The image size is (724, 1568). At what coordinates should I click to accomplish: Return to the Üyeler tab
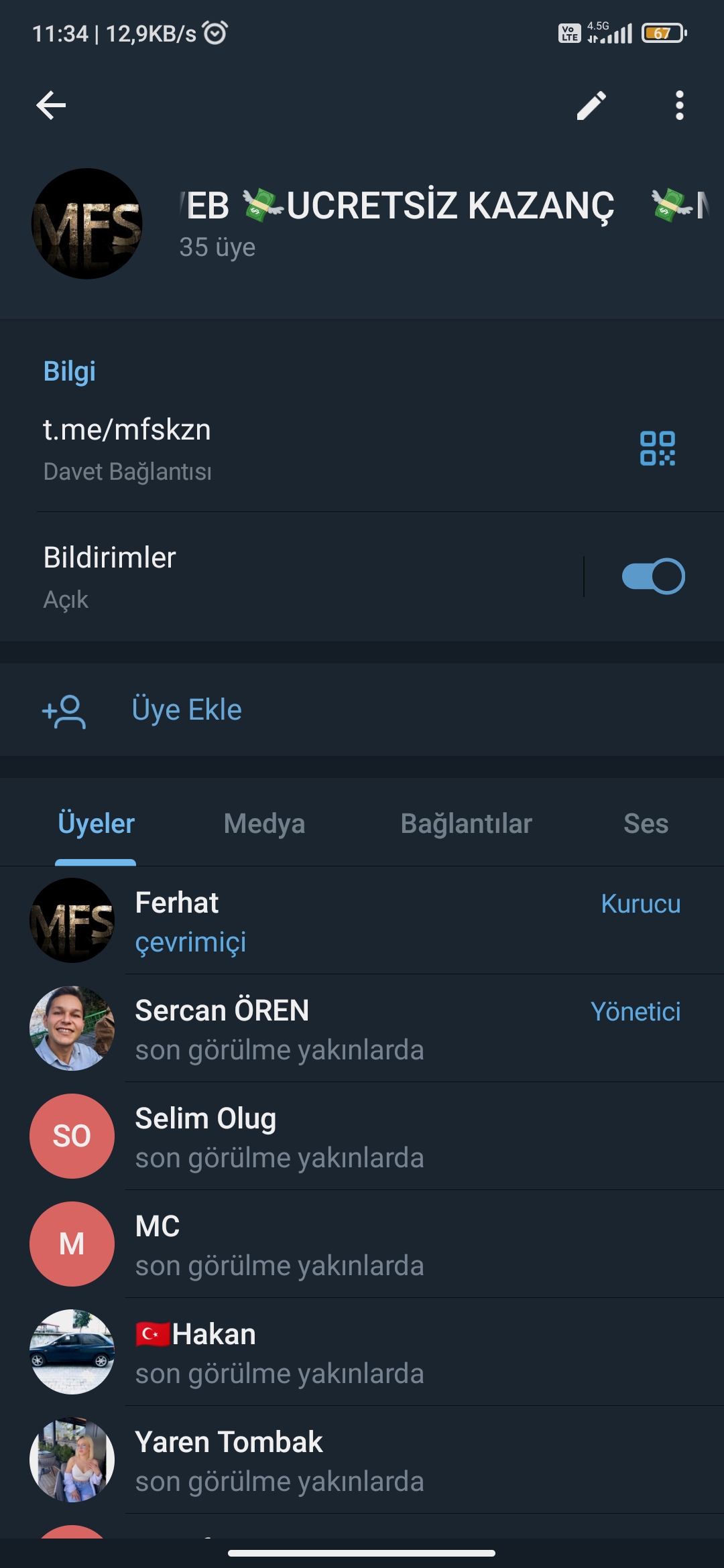(x=96, y=824)
